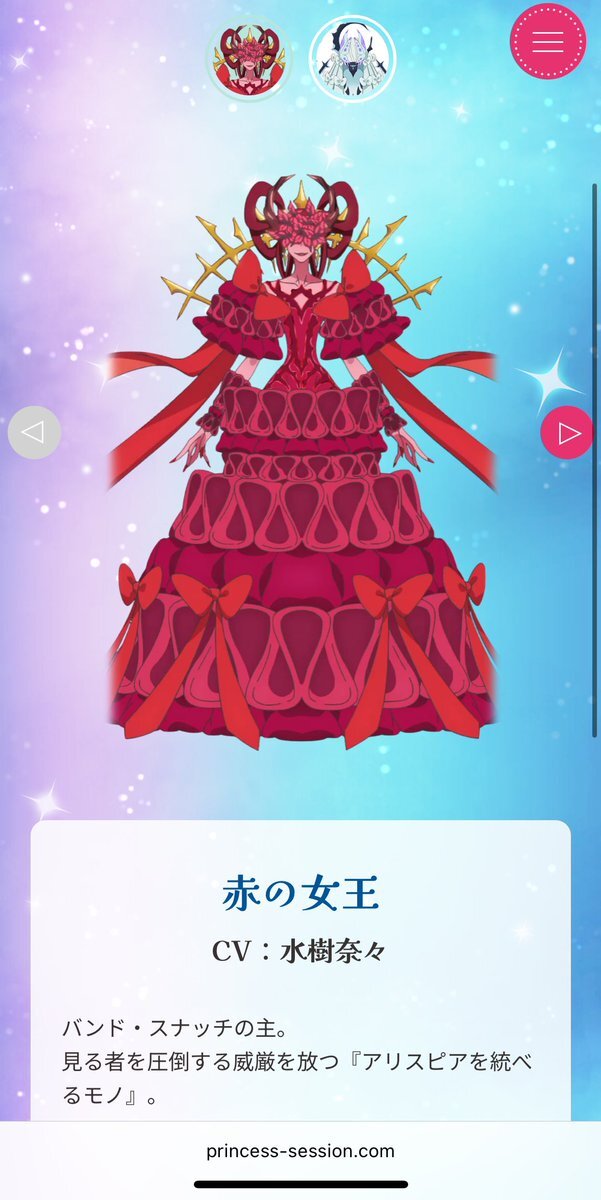601x1200 pixels.
Task: Select the white character thumbnail
Action: click(x=352, y=58)
